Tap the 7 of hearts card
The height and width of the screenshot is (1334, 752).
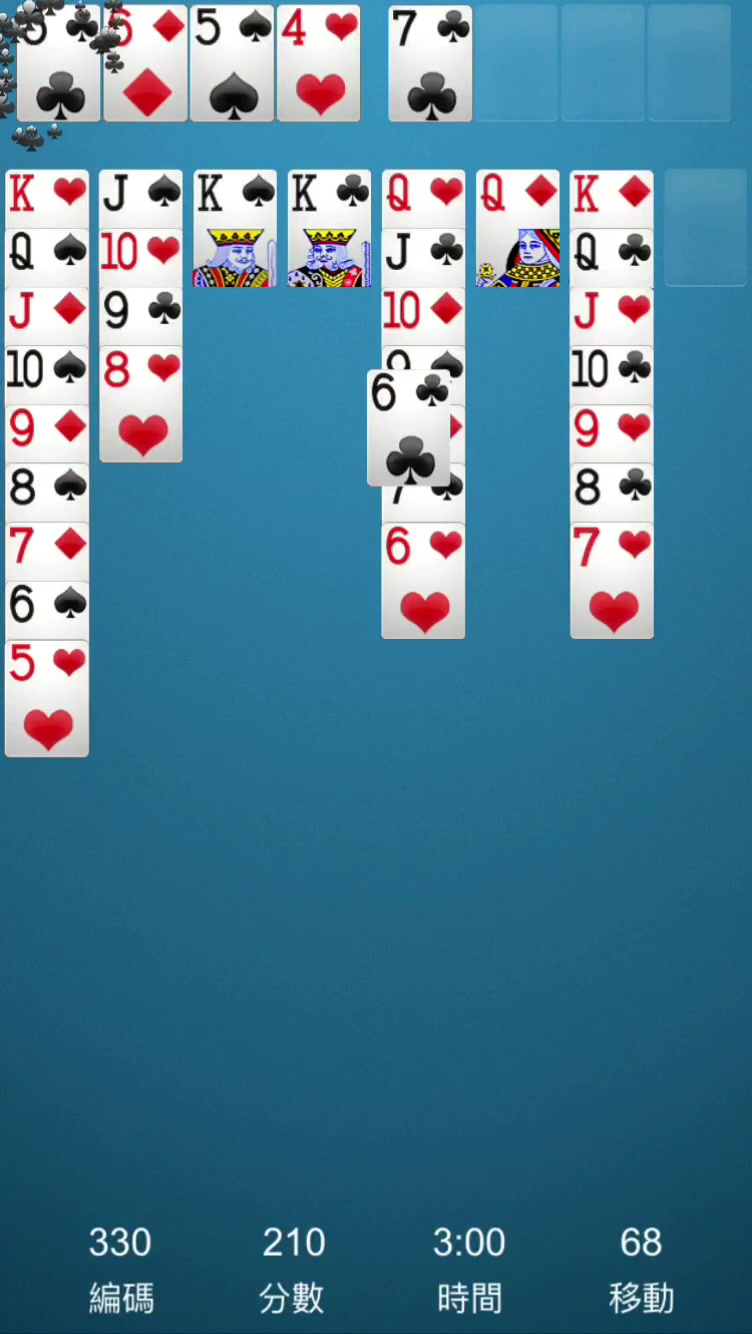[x=611, y=582]
